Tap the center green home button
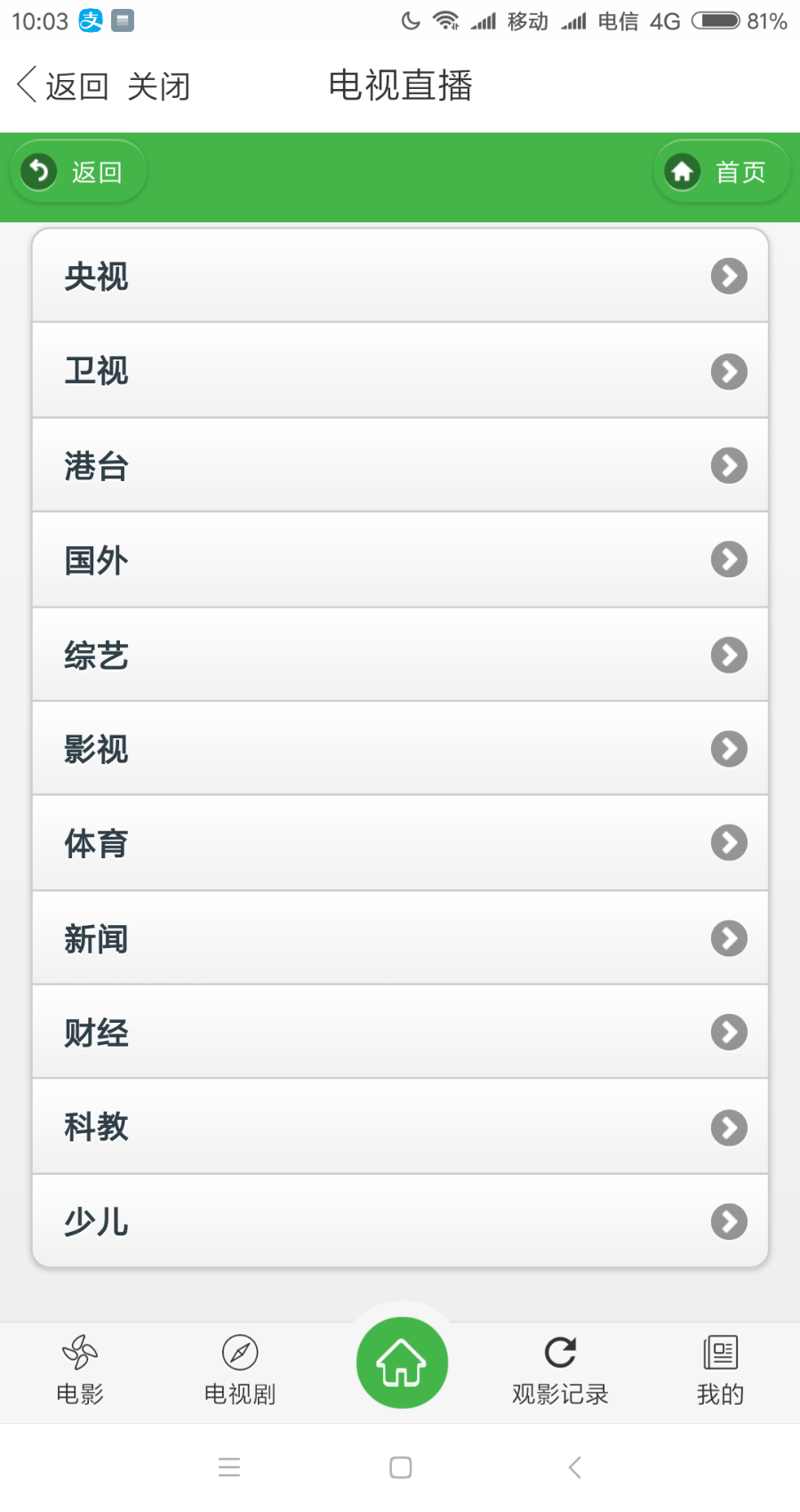Viewport: 800px width, 1512px height. [x=402, y=1363]
